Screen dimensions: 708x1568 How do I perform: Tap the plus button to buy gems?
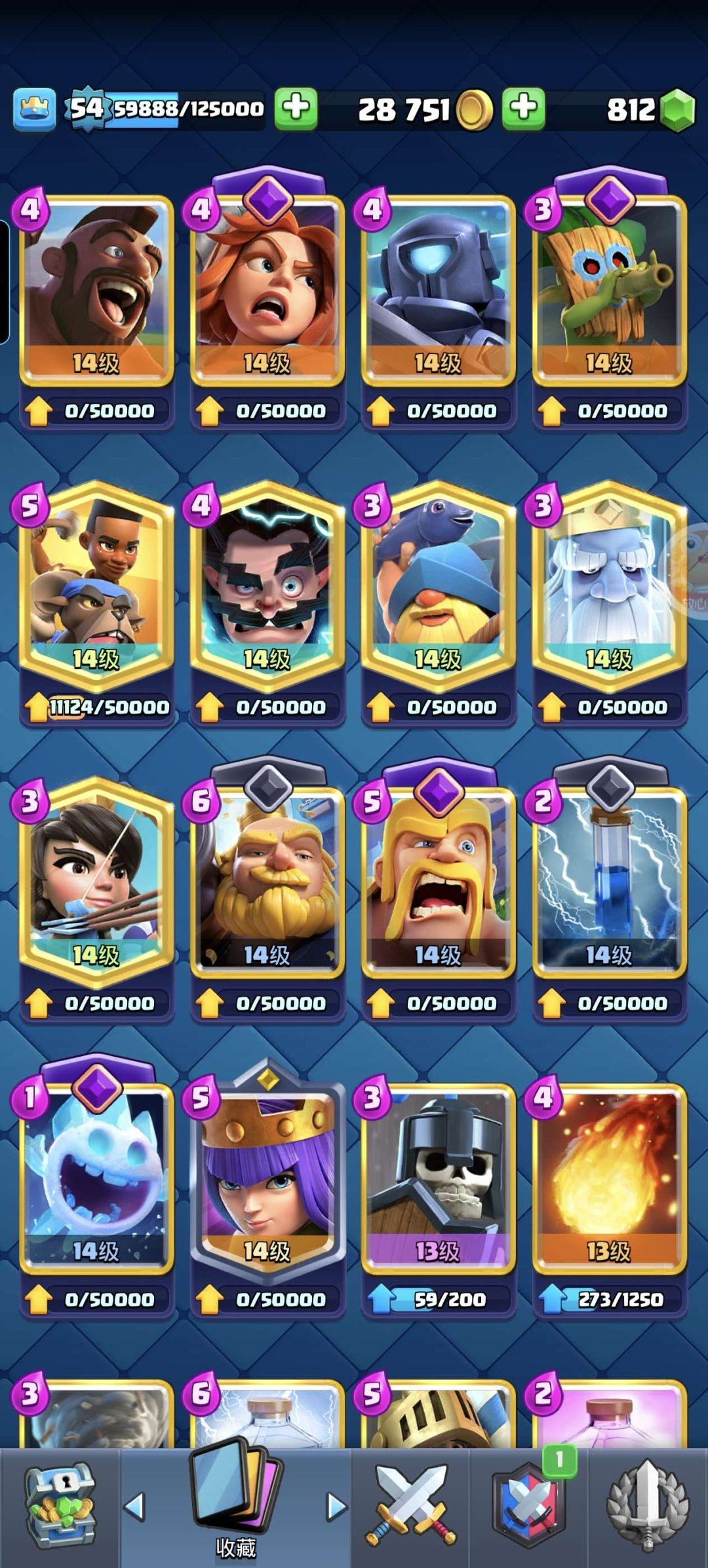point(524,108)
